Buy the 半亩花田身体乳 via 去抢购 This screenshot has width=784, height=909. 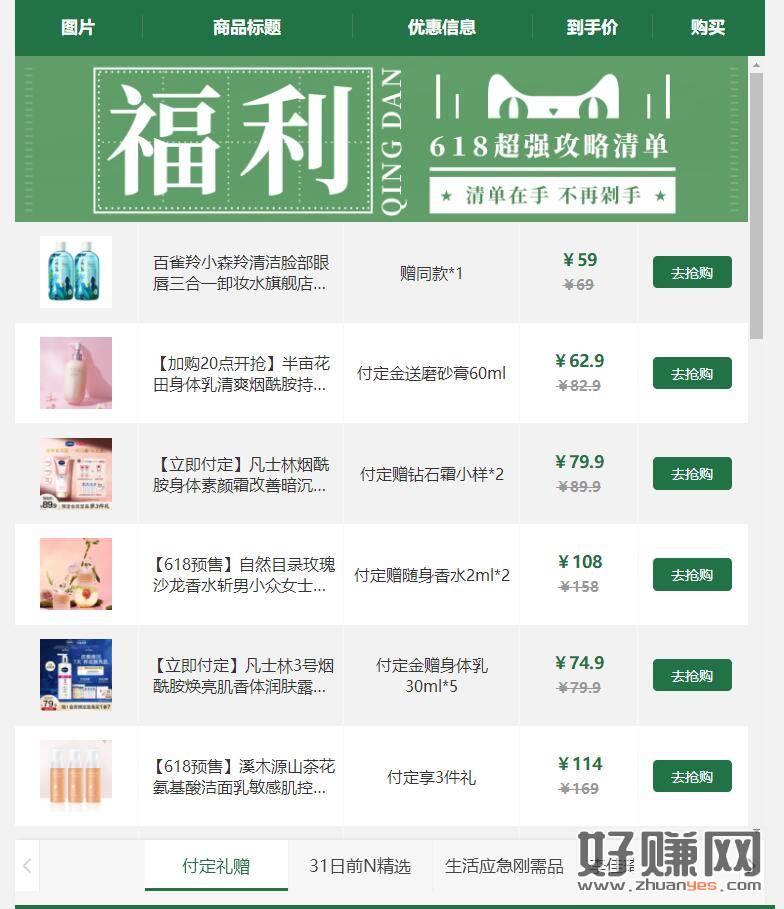(x=692, y=373)
